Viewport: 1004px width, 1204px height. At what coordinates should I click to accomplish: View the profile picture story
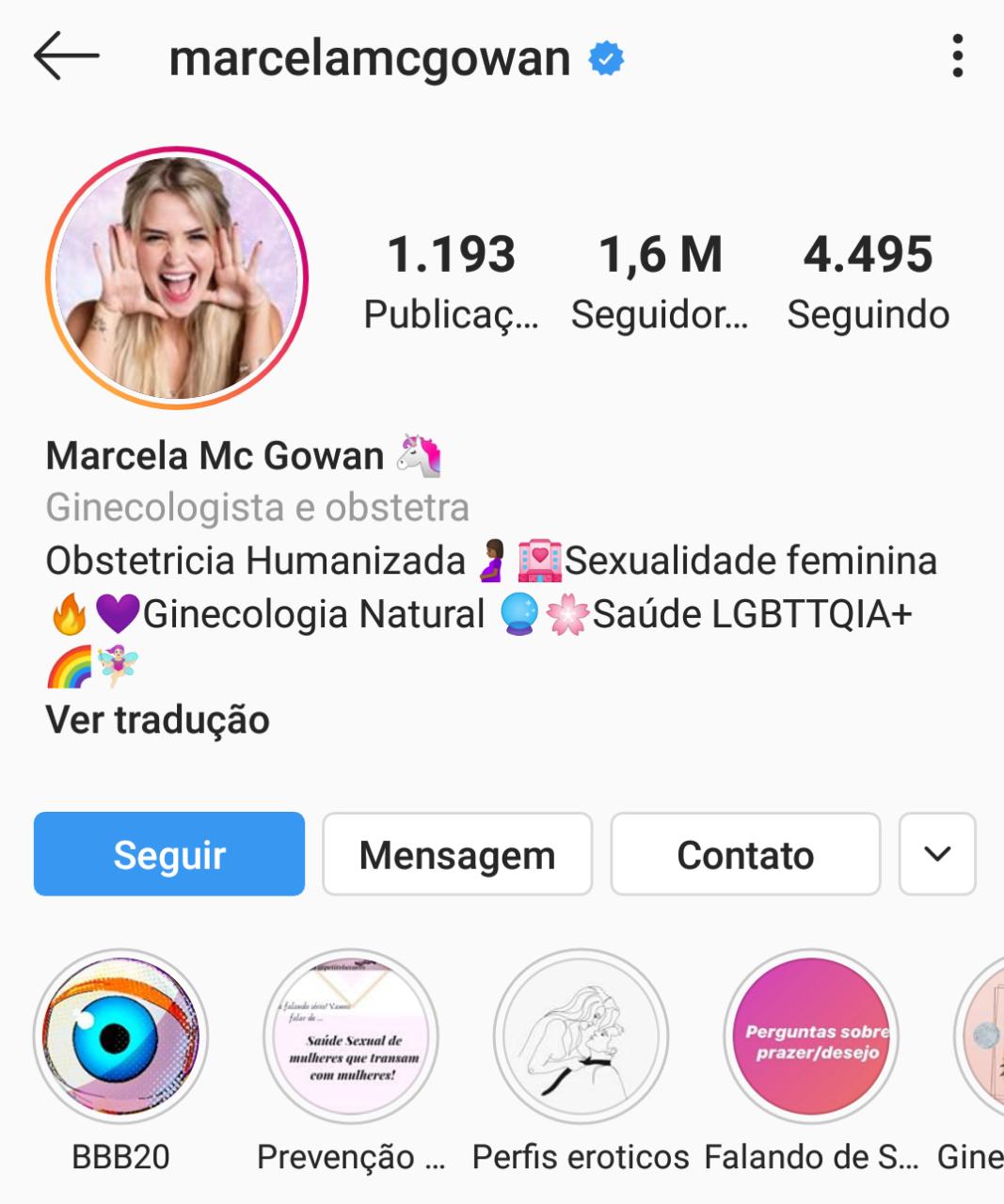tap(177, 277)
